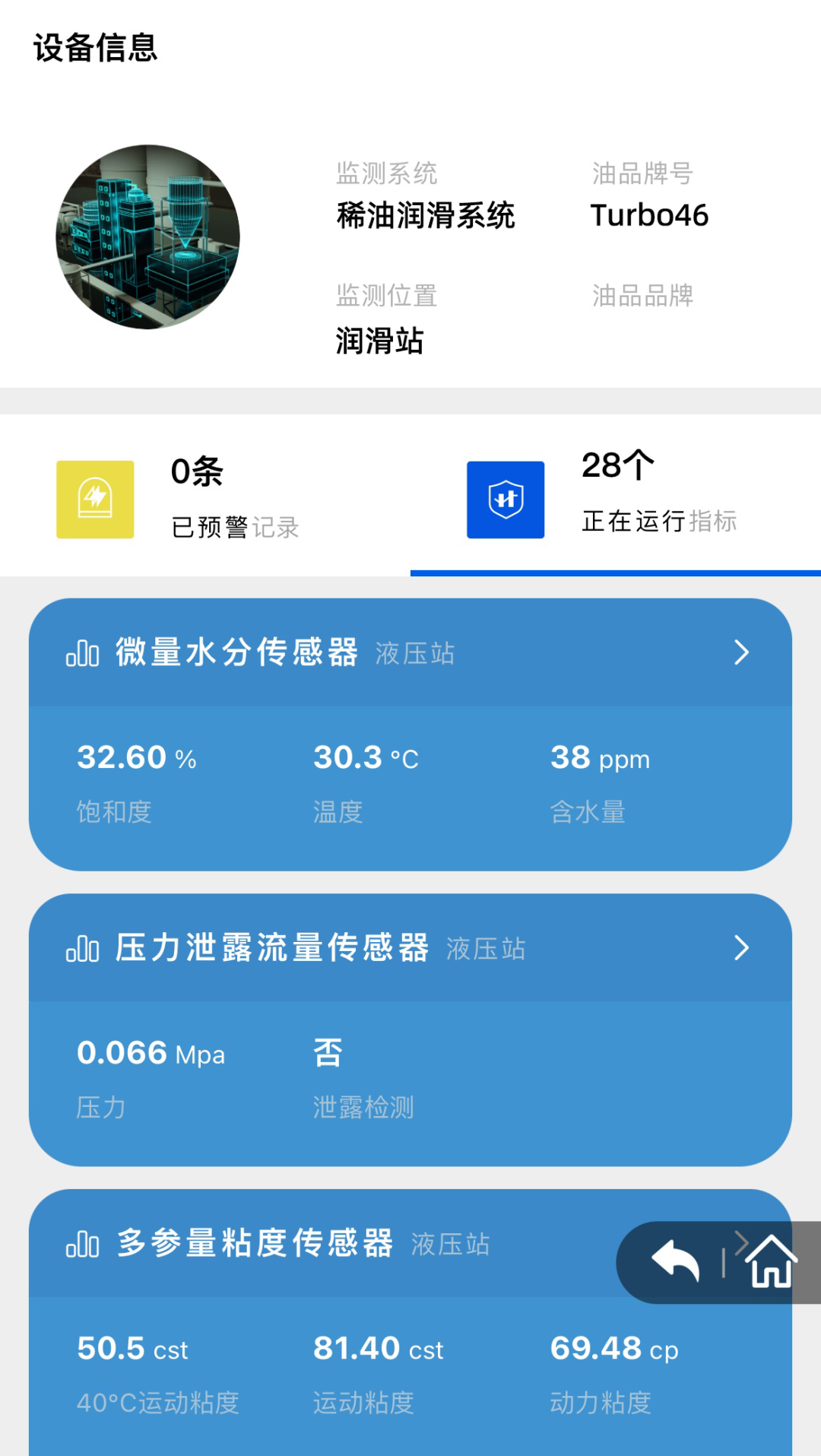Click the Turbo46 oil brand value
Screen dimensions: 821x1456
click(x=650, y=215)
